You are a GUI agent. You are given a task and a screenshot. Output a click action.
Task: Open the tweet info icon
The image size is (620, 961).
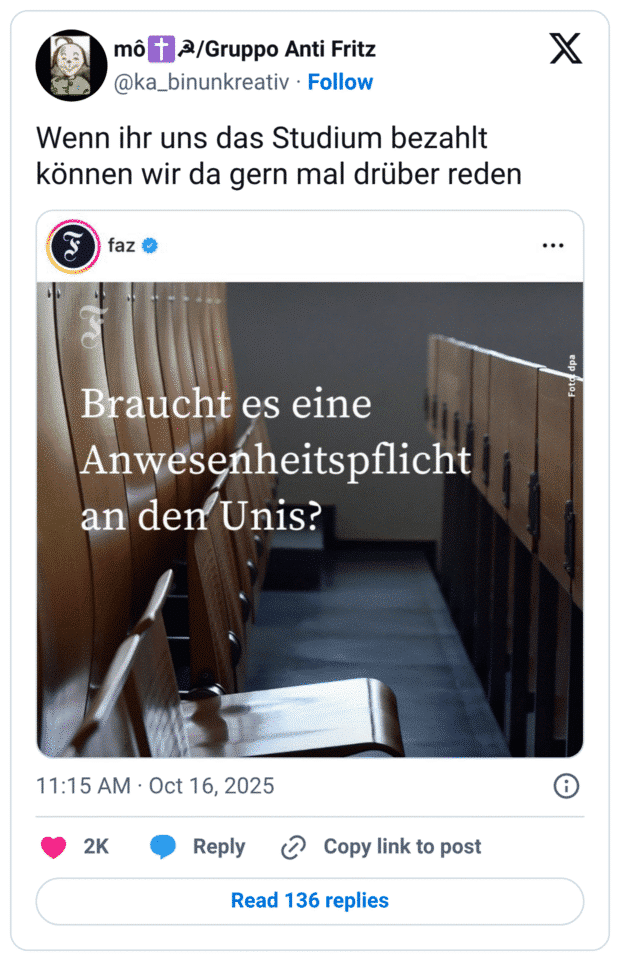tap(566, 786)
